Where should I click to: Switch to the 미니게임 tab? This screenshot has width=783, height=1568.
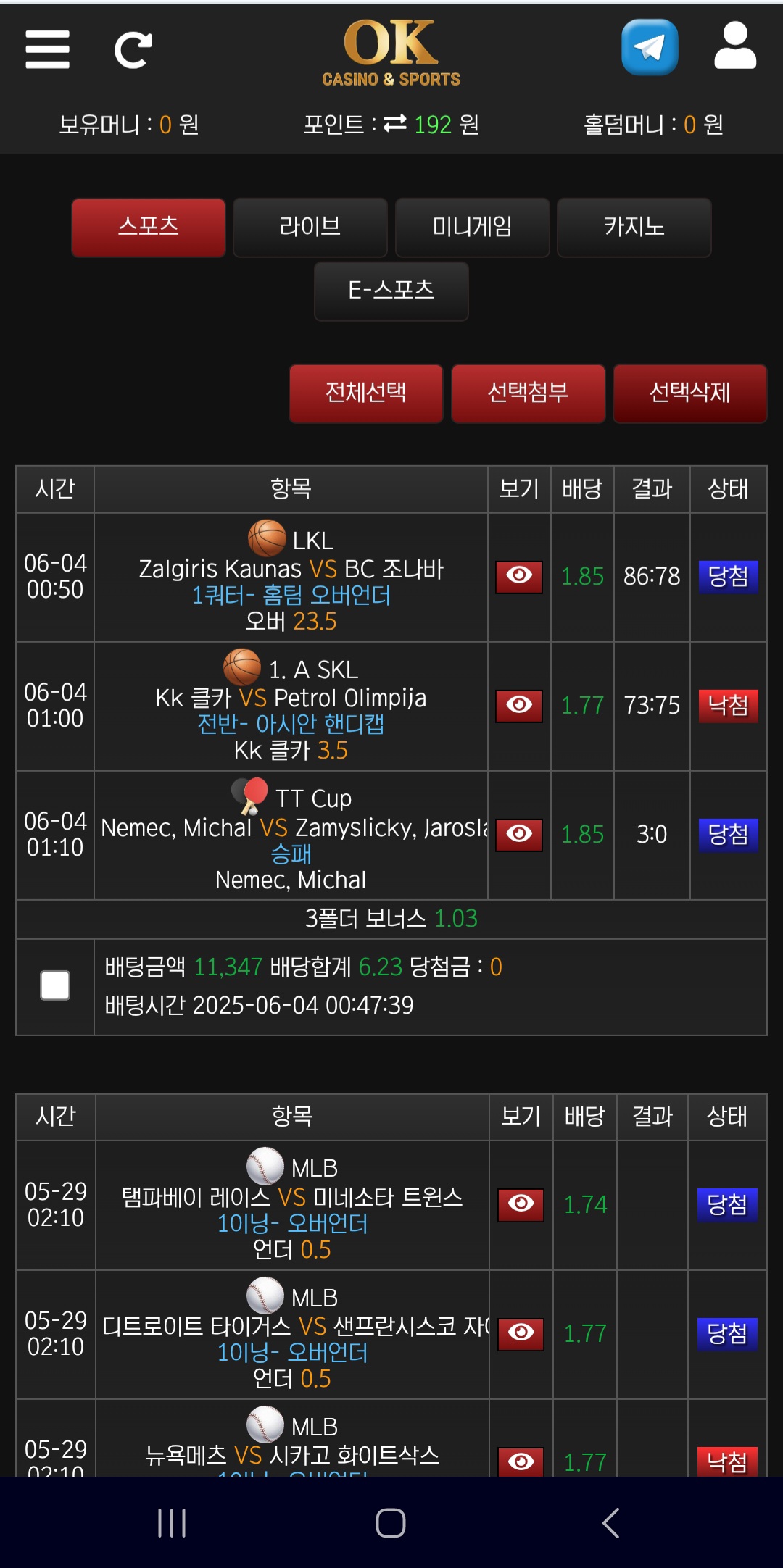pyautogui.click(x=472, y=228)
